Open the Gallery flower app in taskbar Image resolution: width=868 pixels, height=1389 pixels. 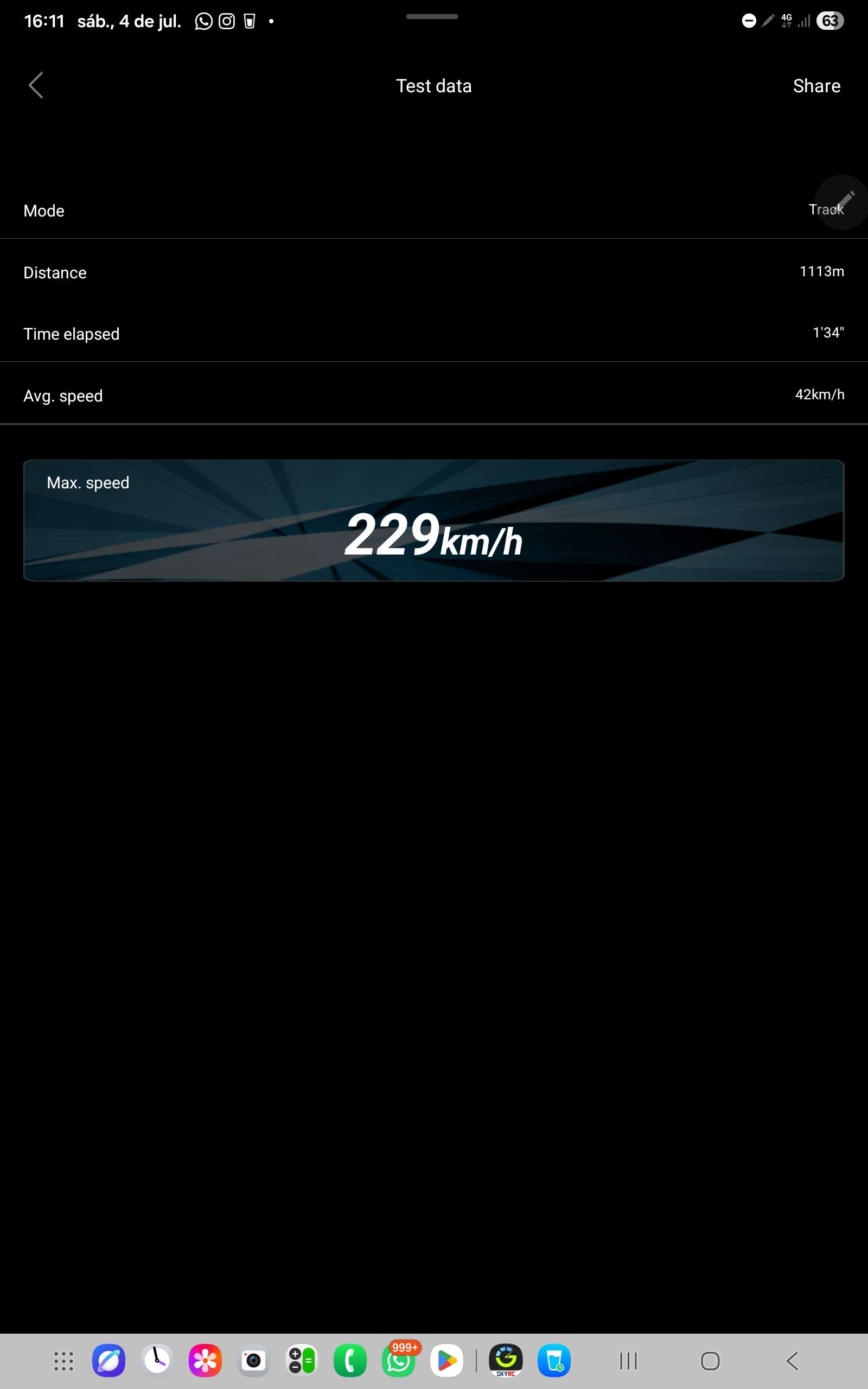pos(205,1360)
